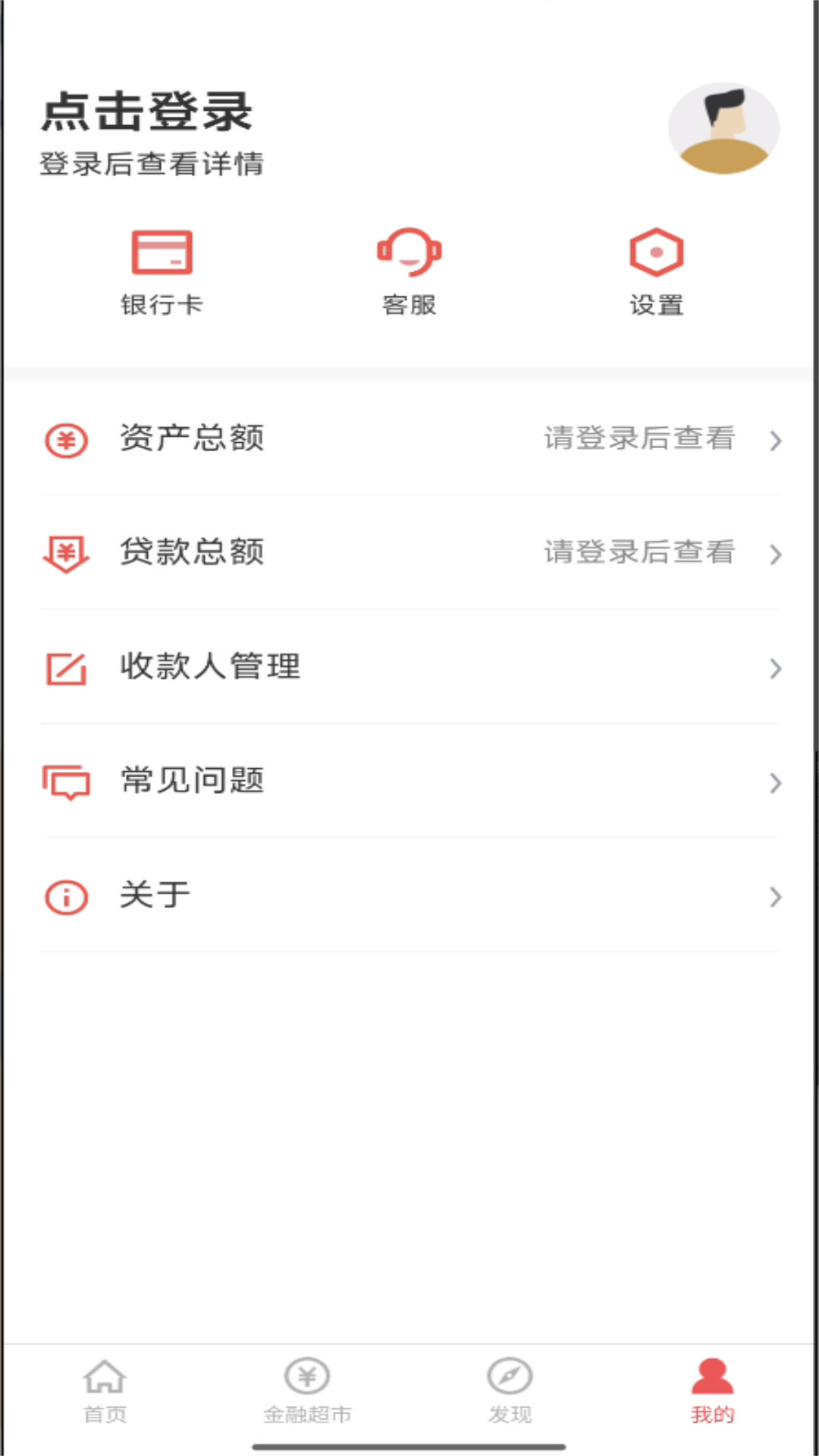Contact 客服 customer service

(x=409, y=271)
